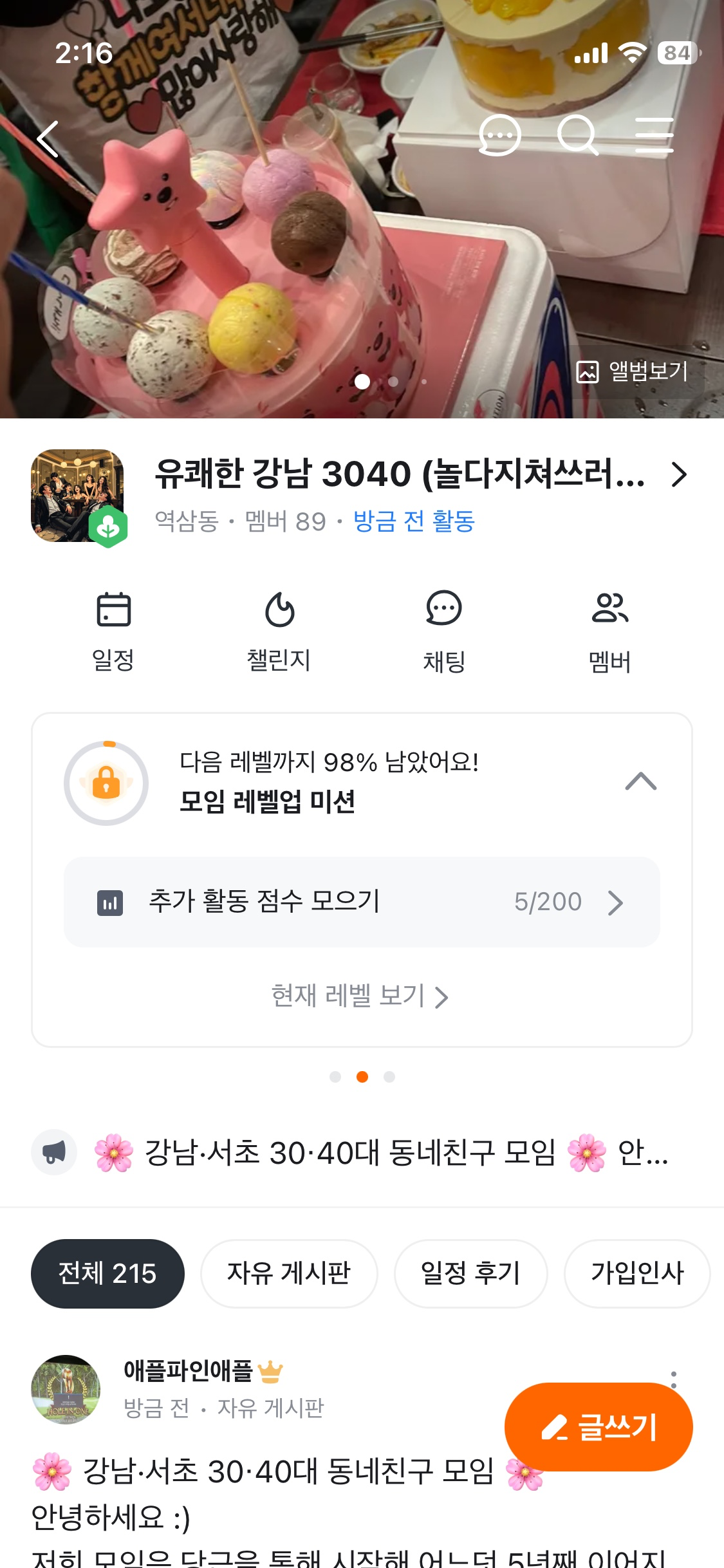View the 멤버 list
Image resolution: width=724 pixels, height=1568 pixels.
[609, 631]
